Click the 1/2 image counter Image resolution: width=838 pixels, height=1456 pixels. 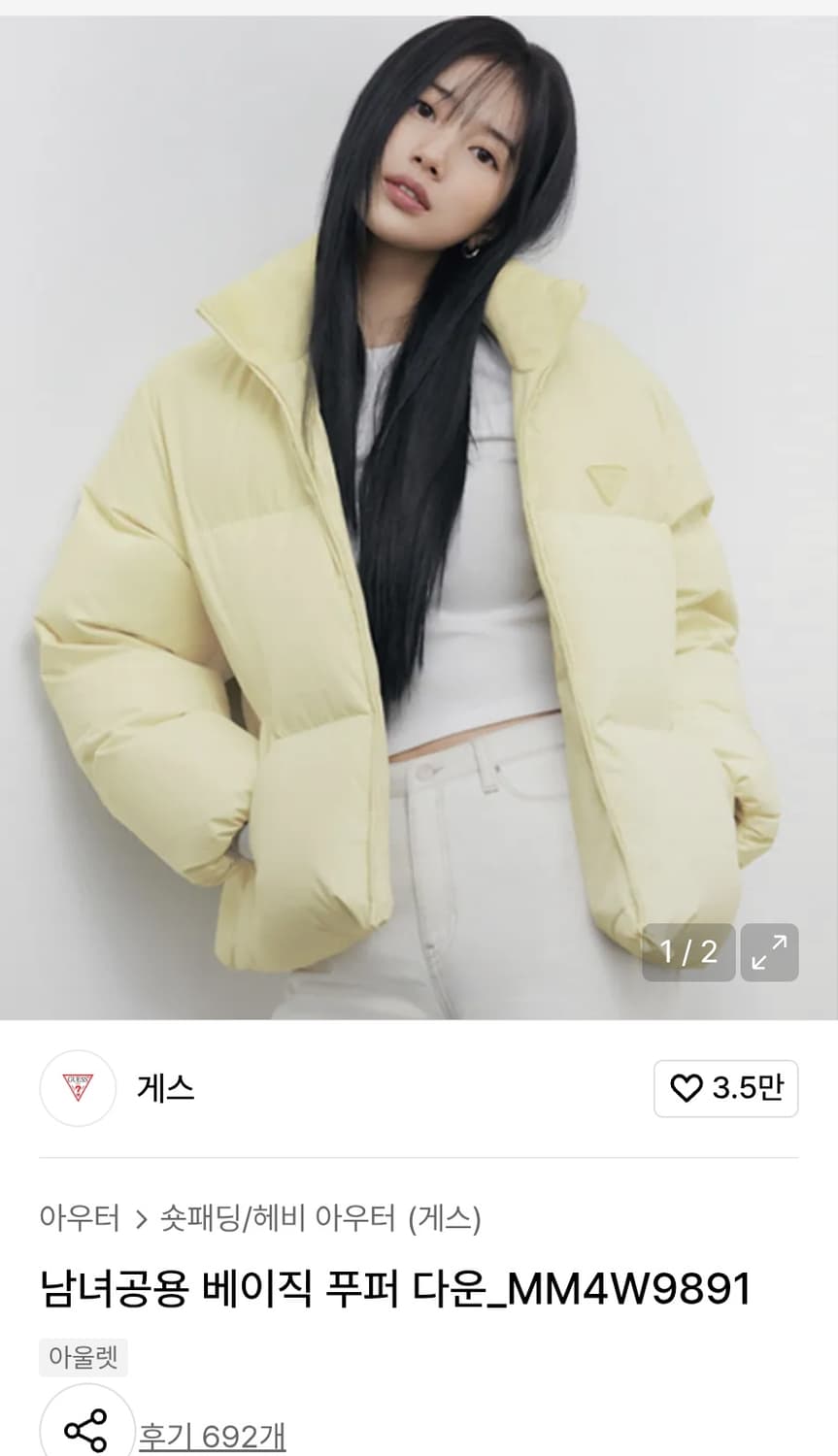pos(688,952)
